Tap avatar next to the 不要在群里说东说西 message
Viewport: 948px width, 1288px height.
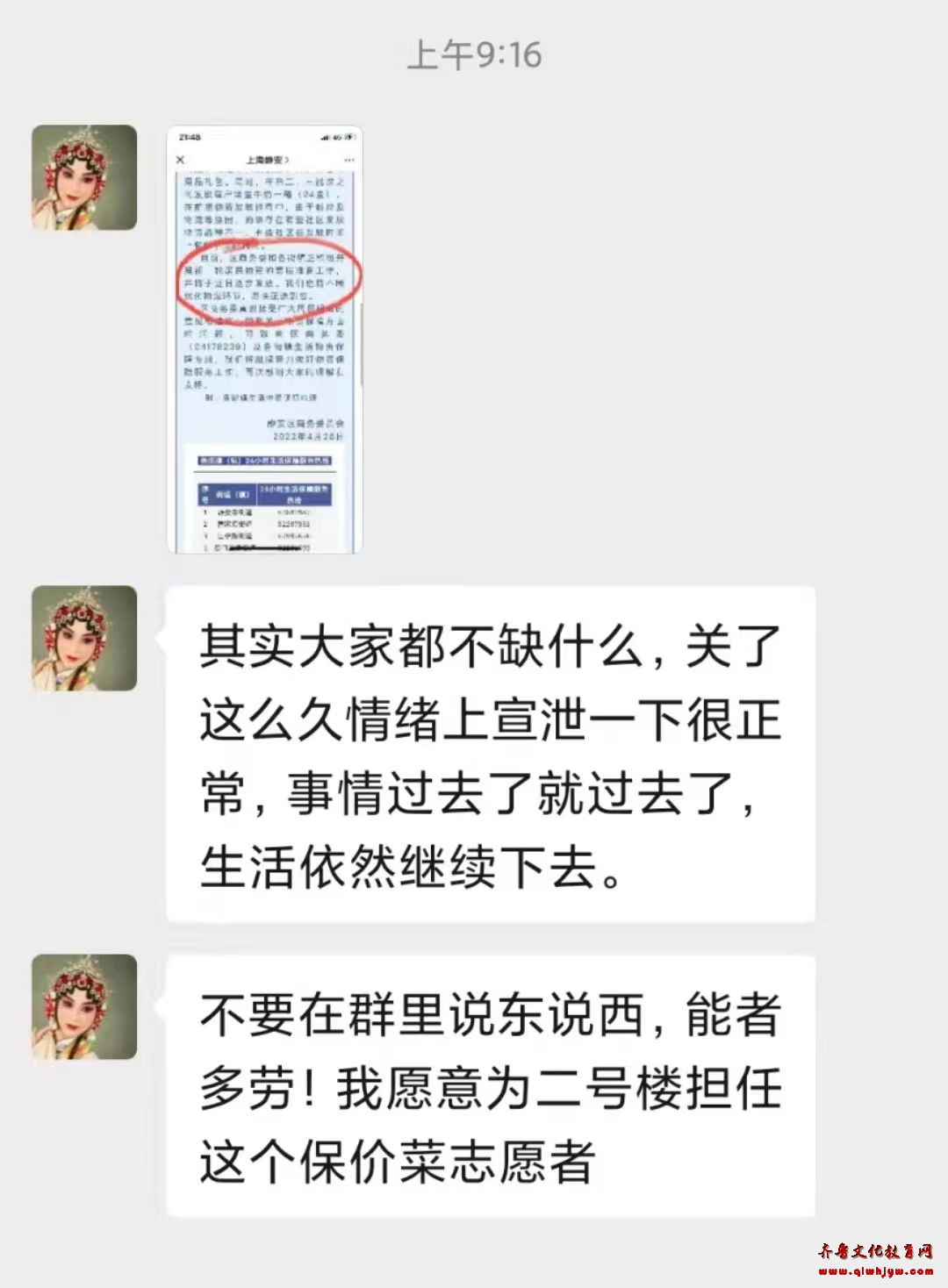coord(84,1006)
